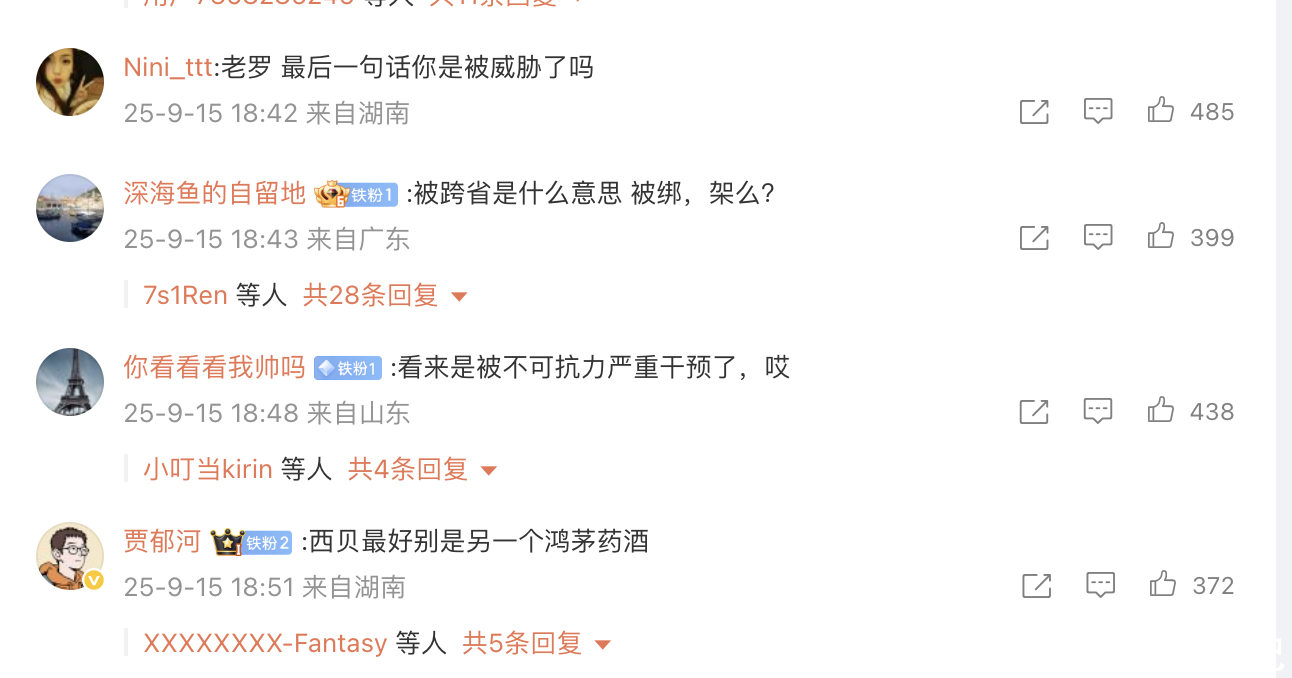This screenshot has height=678, width=1292.
Task: Share 贾郁河's comment
Action: pyautogui.click(x=1037, y=585)
